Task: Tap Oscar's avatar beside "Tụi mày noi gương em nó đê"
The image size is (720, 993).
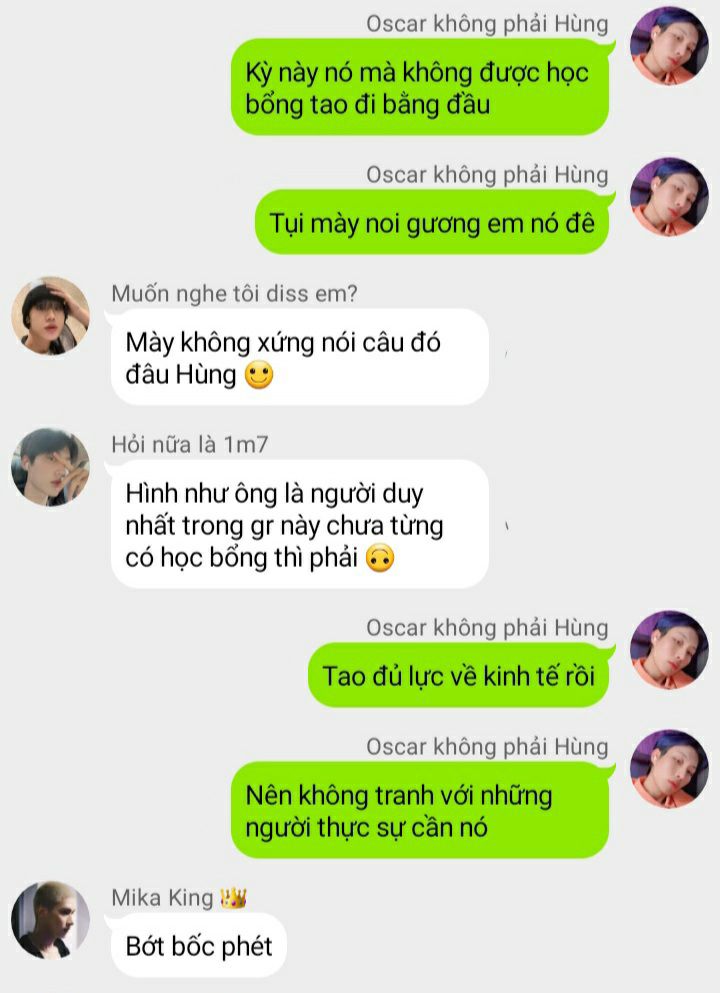Action: (669, 197)
